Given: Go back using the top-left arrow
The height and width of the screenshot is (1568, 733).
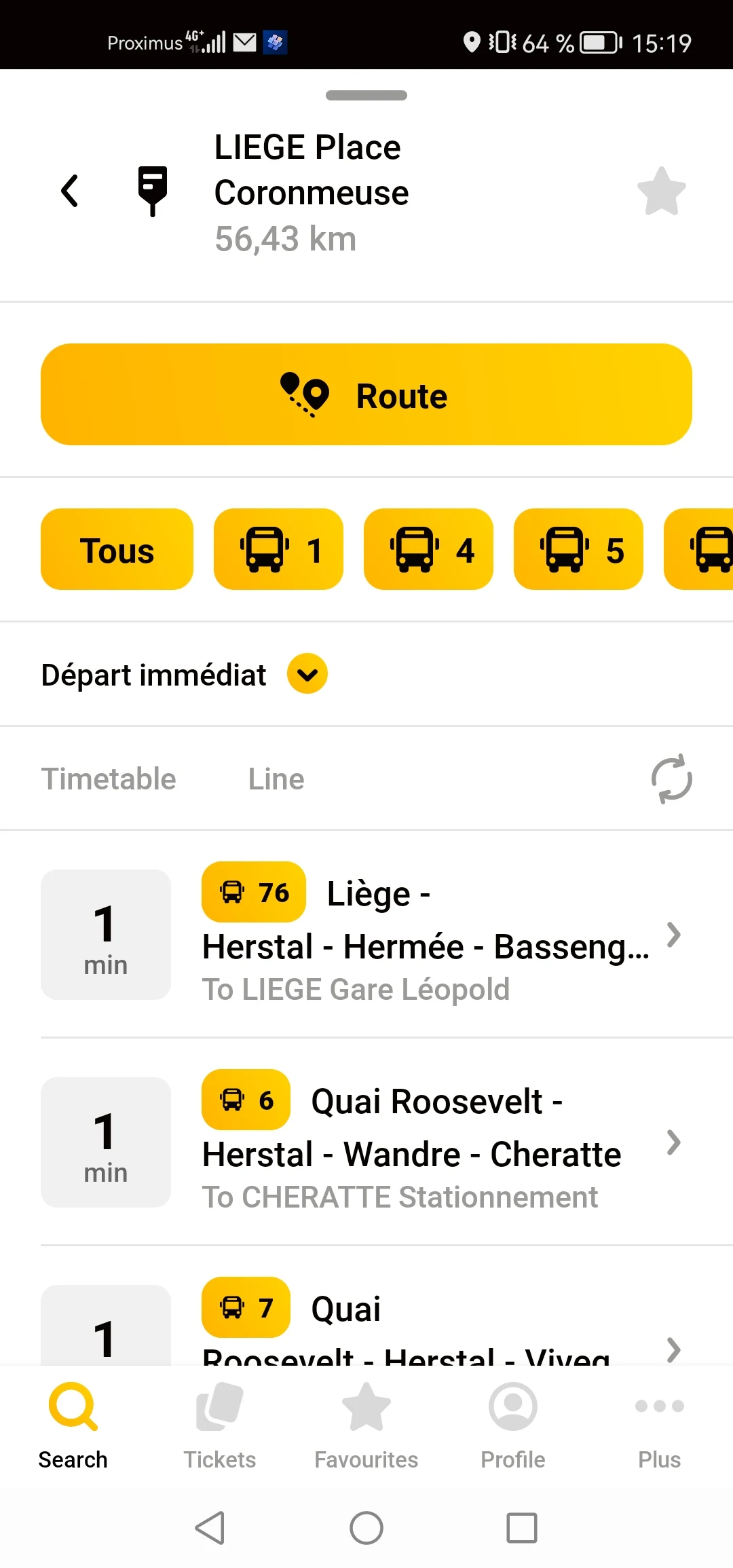Looking at the screenshot, I should (70, 191).
